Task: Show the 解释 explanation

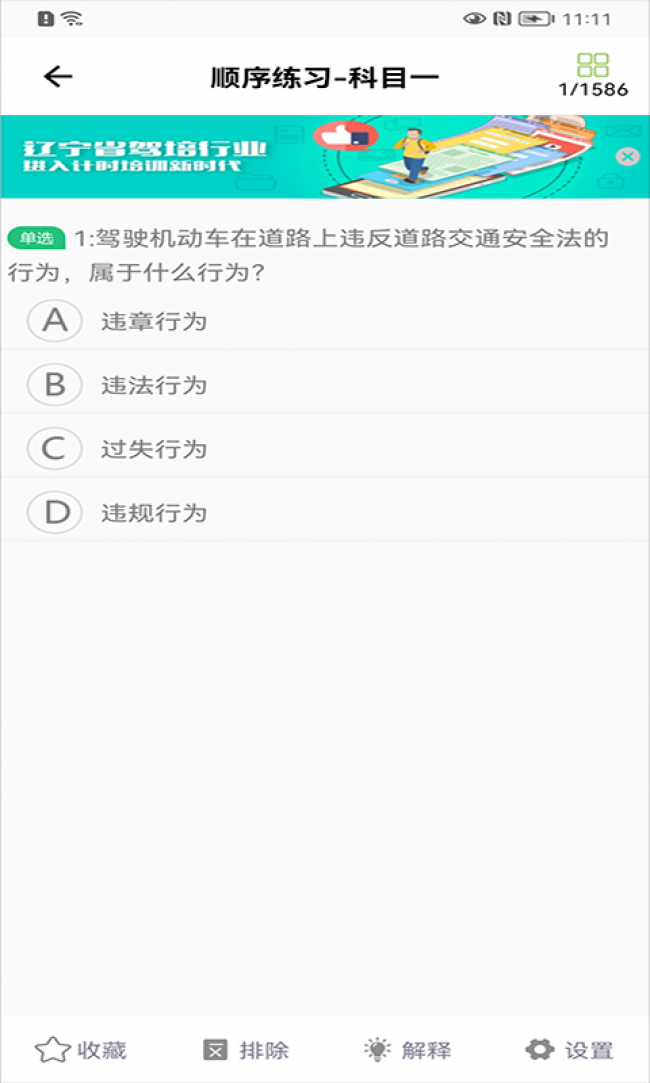Action: click(x=408, y=1050)
